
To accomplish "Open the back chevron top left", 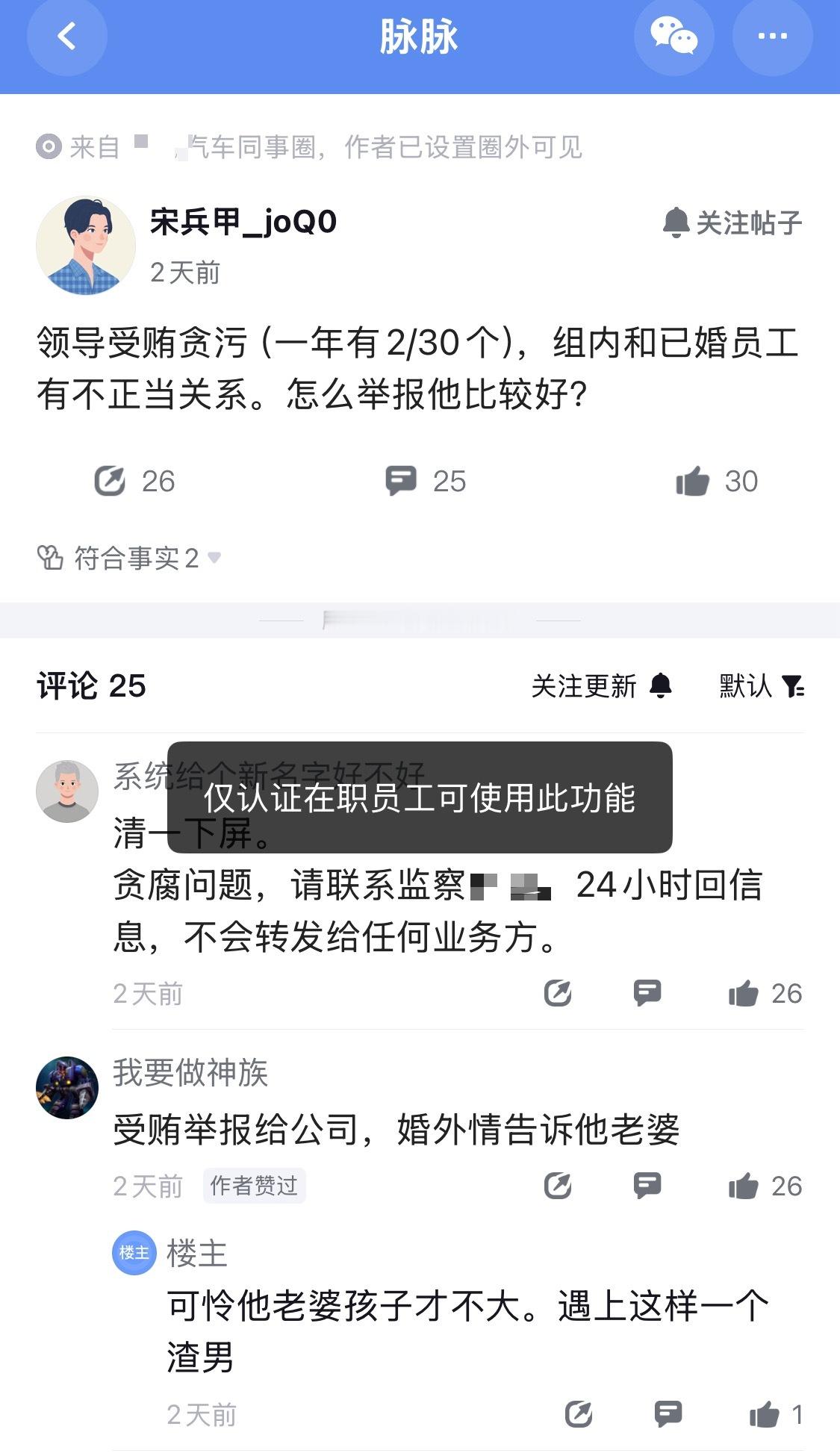I will pos(66,34).
